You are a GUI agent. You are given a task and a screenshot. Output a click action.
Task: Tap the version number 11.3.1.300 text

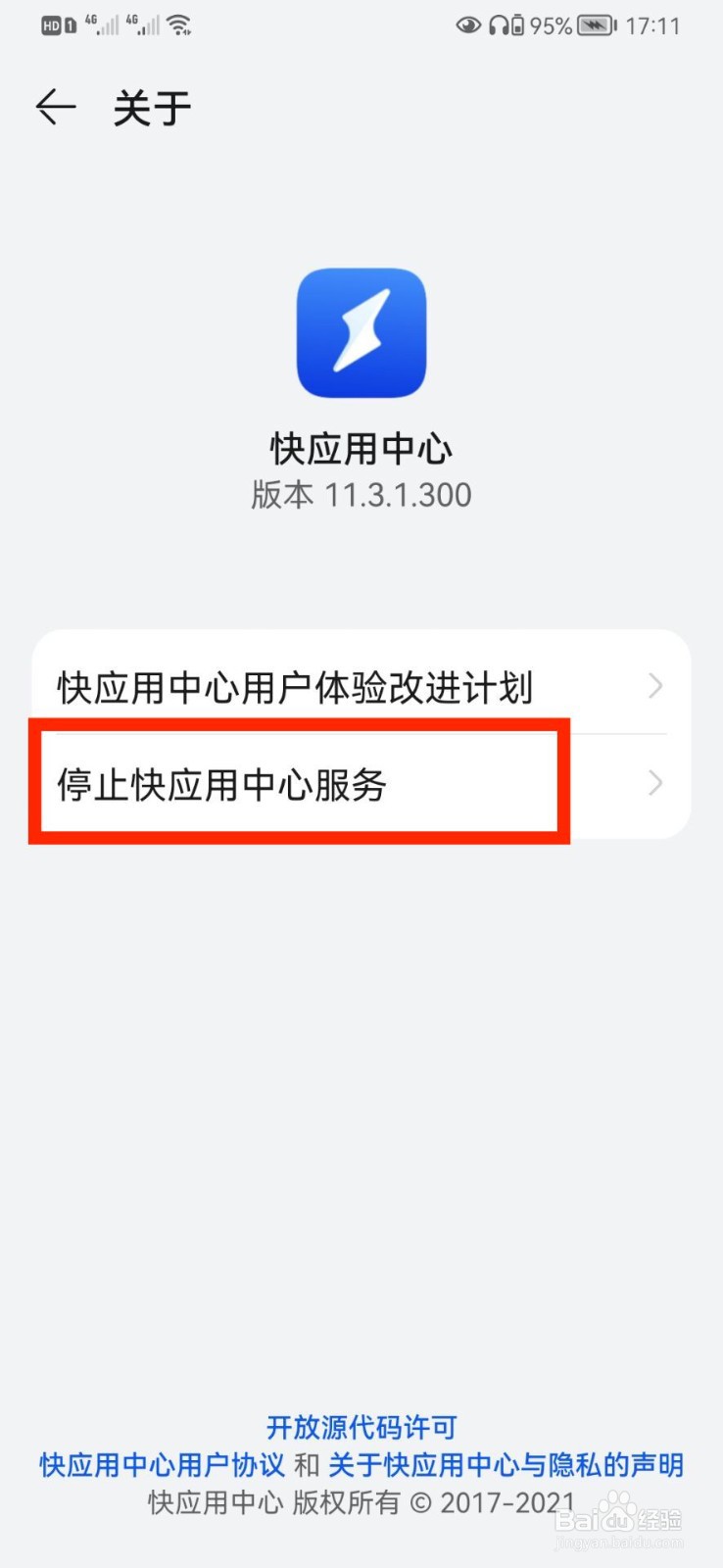pos(361,495)
